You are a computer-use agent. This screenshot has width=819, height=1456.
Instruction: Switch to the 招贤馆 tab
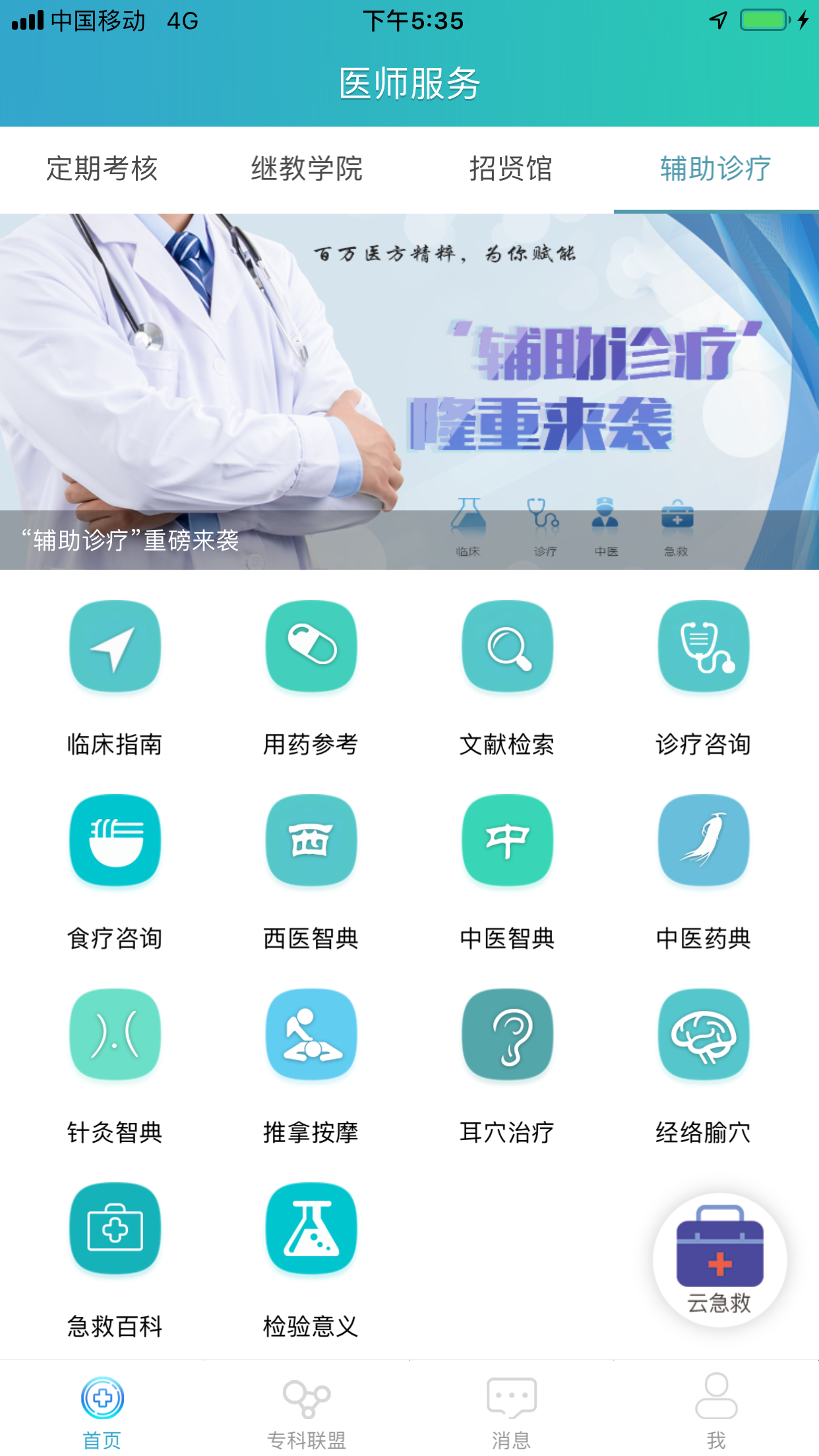[511, 169]
